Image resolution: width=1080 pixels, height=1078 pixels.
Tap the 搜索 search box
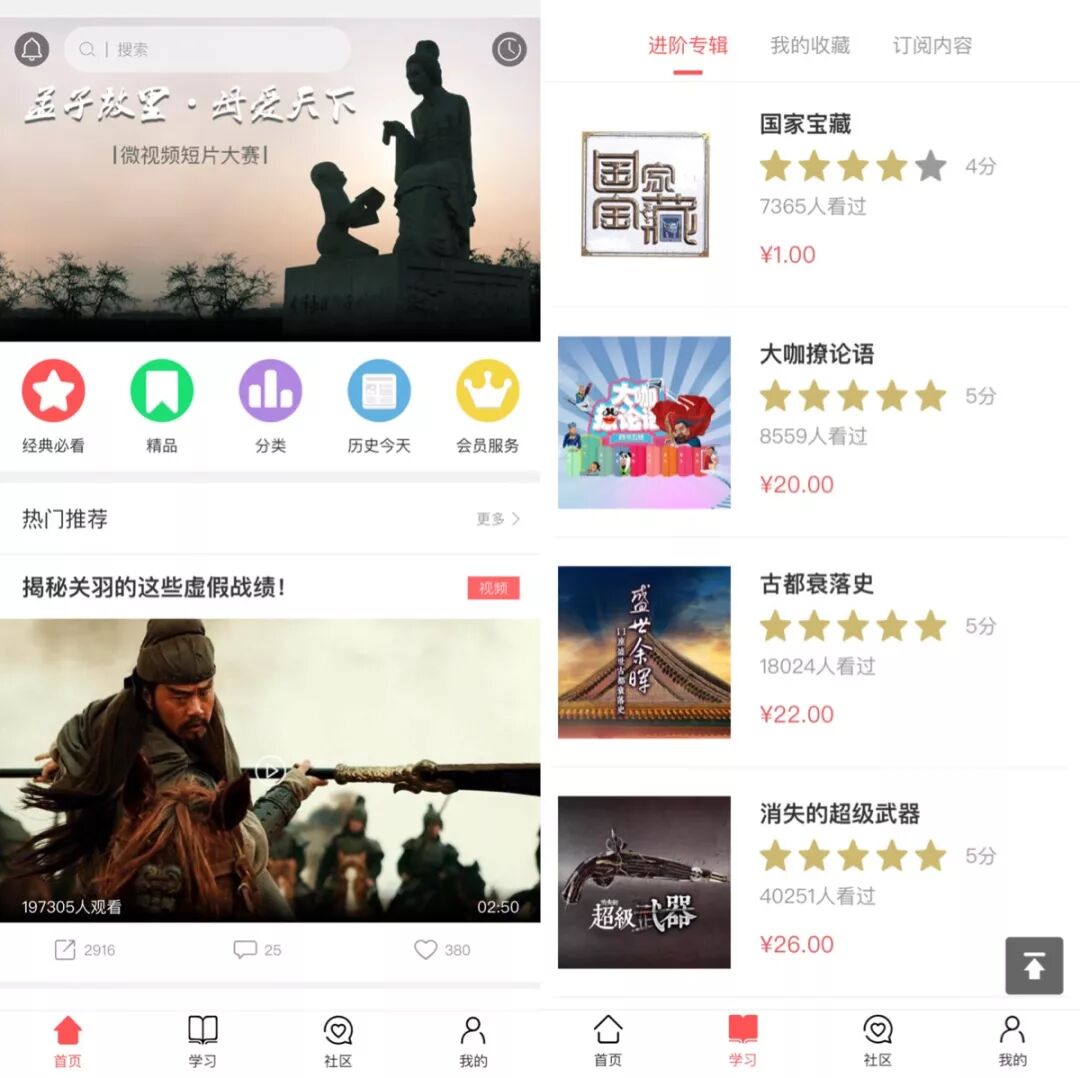[x=208, y=49]
